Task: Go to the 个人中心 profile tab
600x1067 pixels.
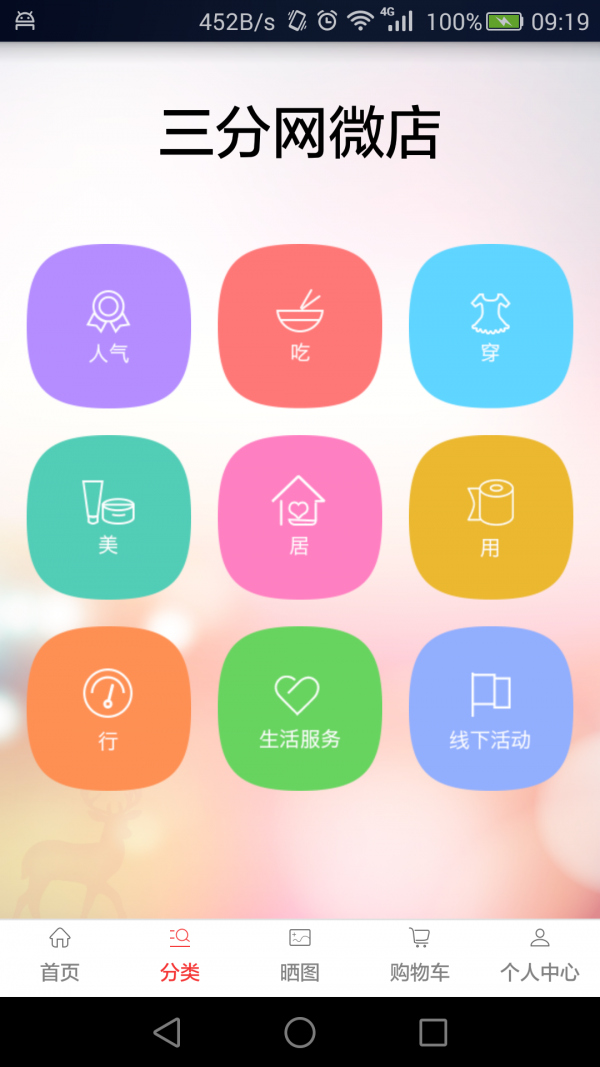Action: pyautogui.click(x=540, y=955)
